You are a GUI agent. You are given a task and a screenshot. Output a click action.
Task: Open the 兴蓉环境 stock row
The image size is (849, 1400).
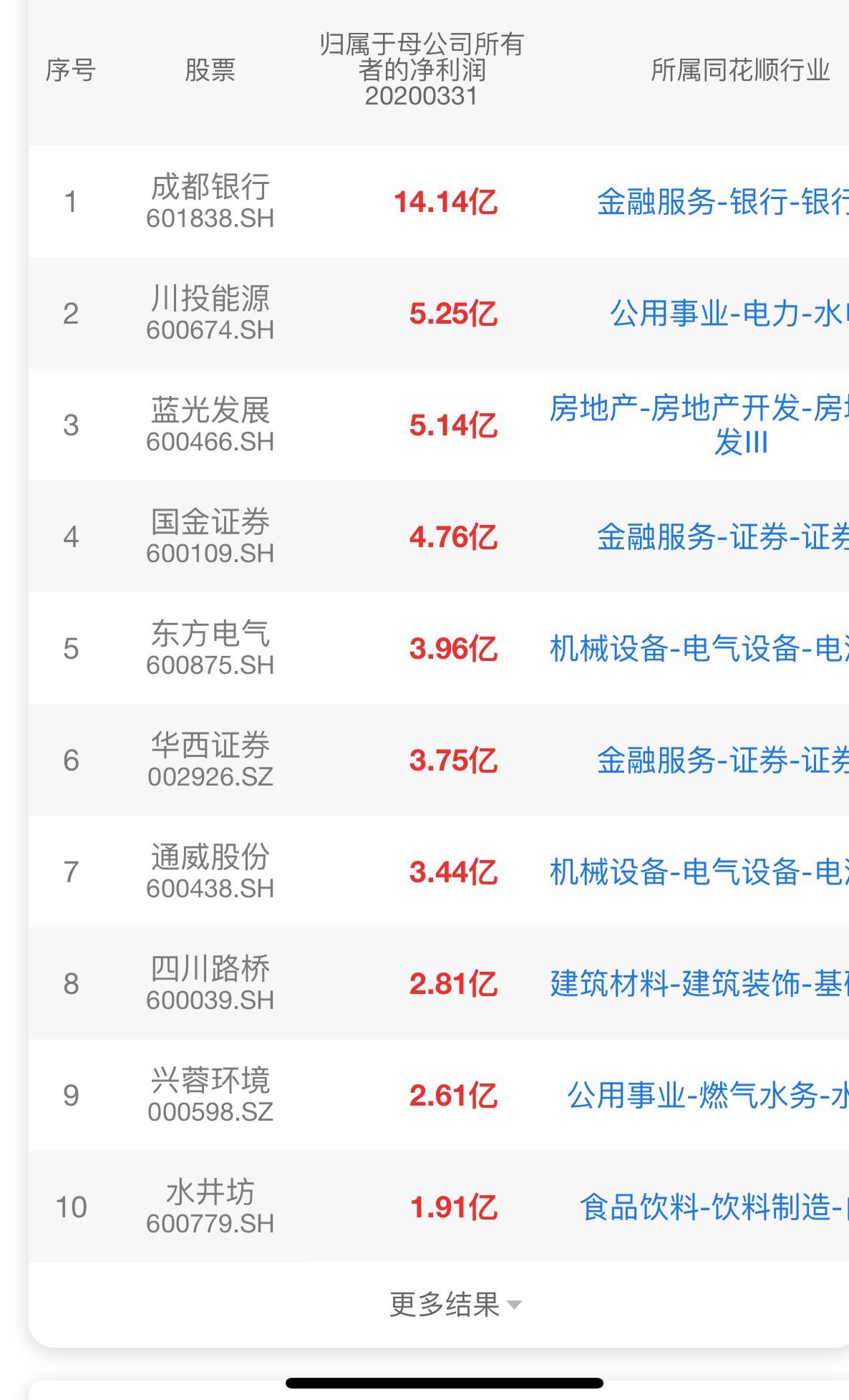pyautogui.click(x=439, y=1095)
